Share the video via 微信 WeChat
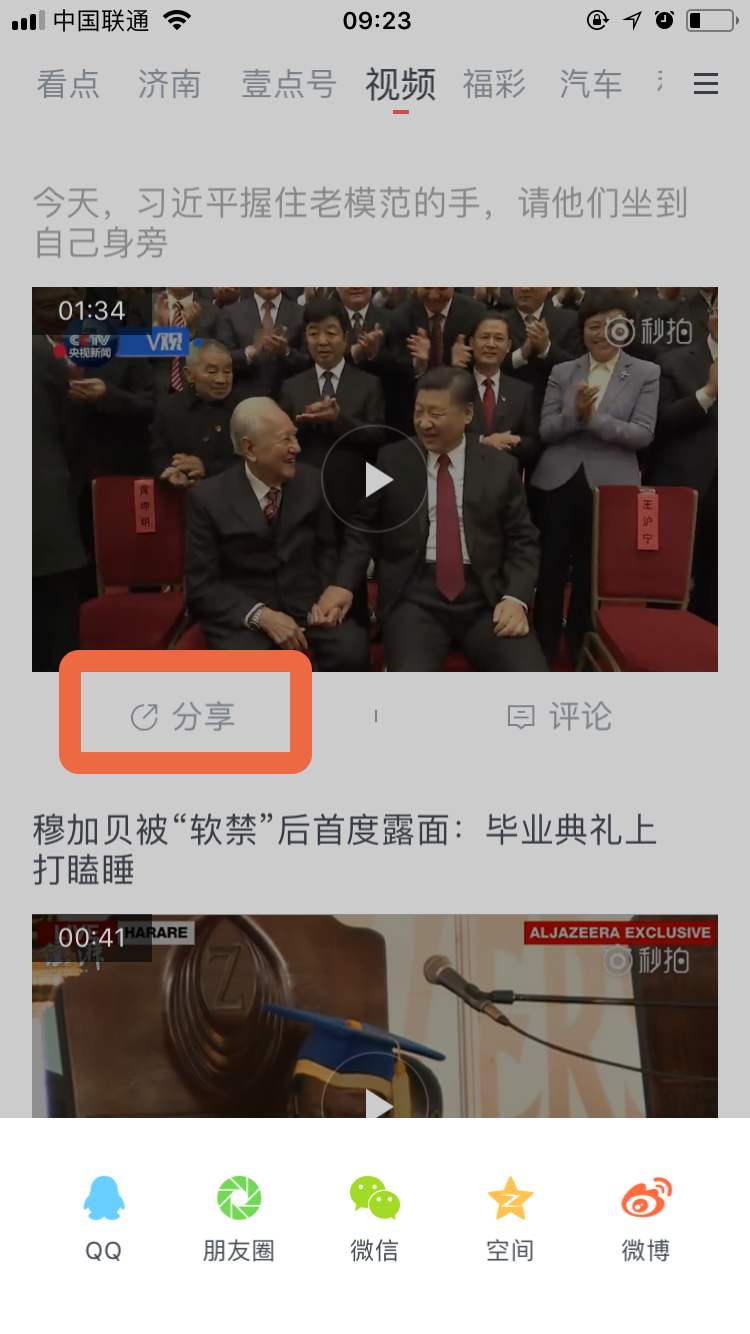 374,1215
